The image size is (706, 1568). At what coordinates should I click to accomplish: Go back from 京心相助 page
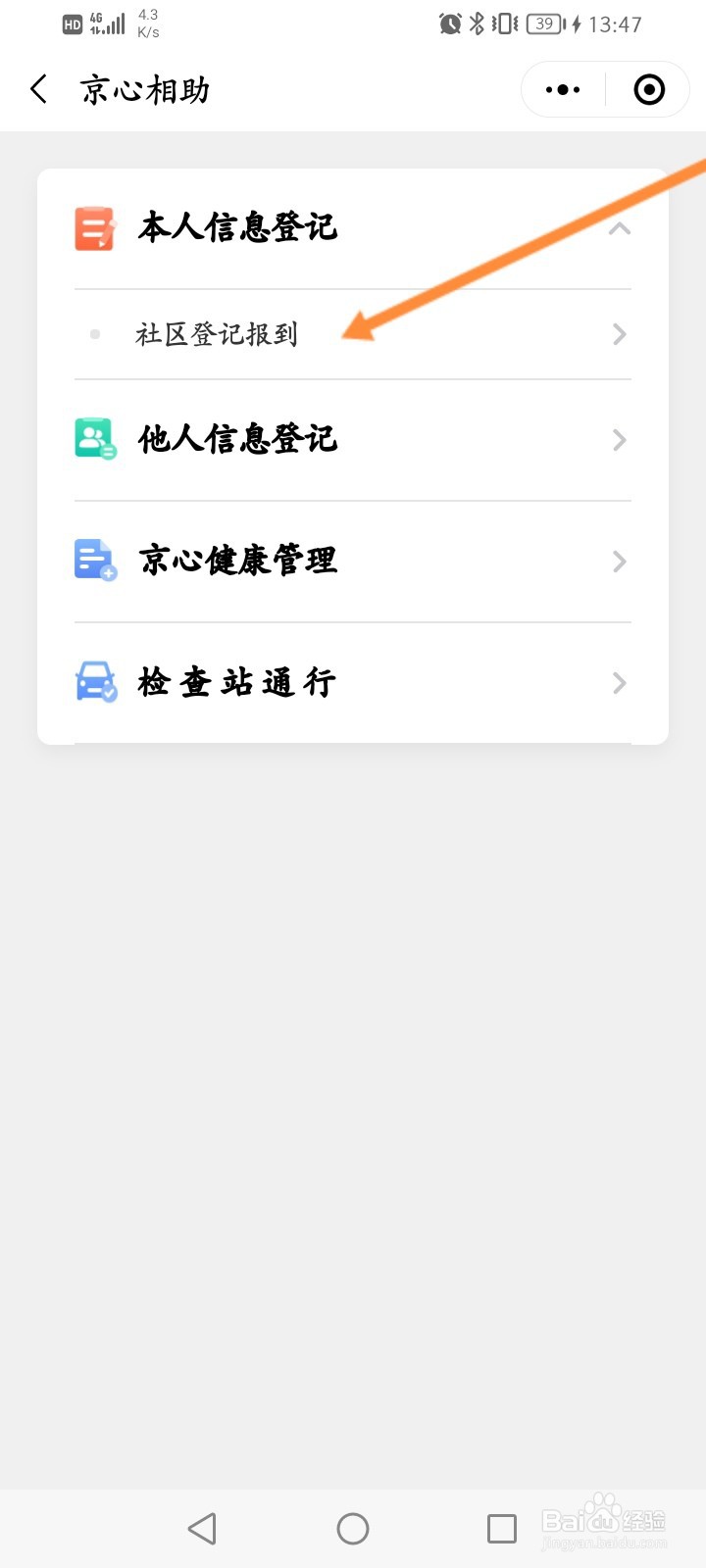click(x=39, y=90)
